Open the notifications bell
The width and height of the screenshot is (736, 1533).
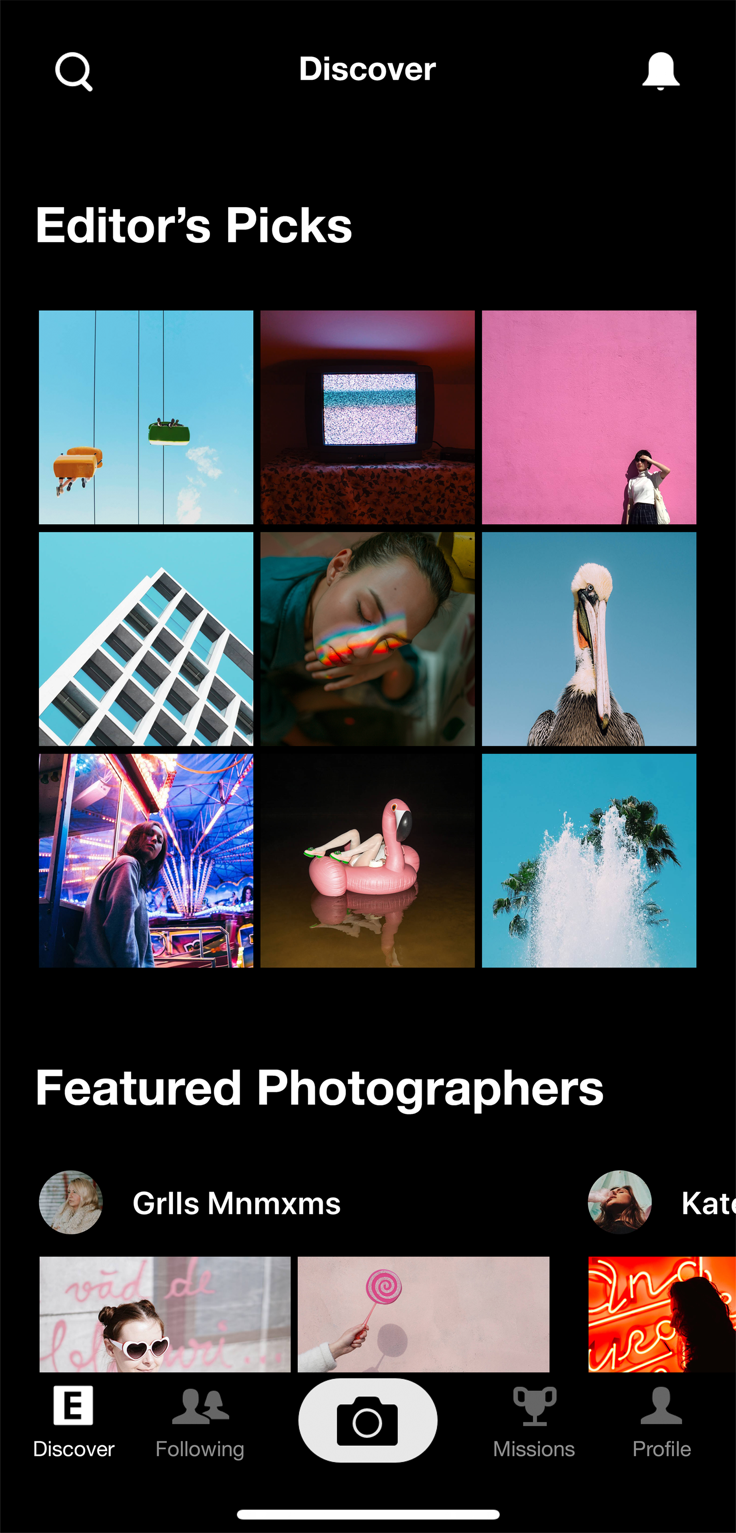(x=660, y=71)
